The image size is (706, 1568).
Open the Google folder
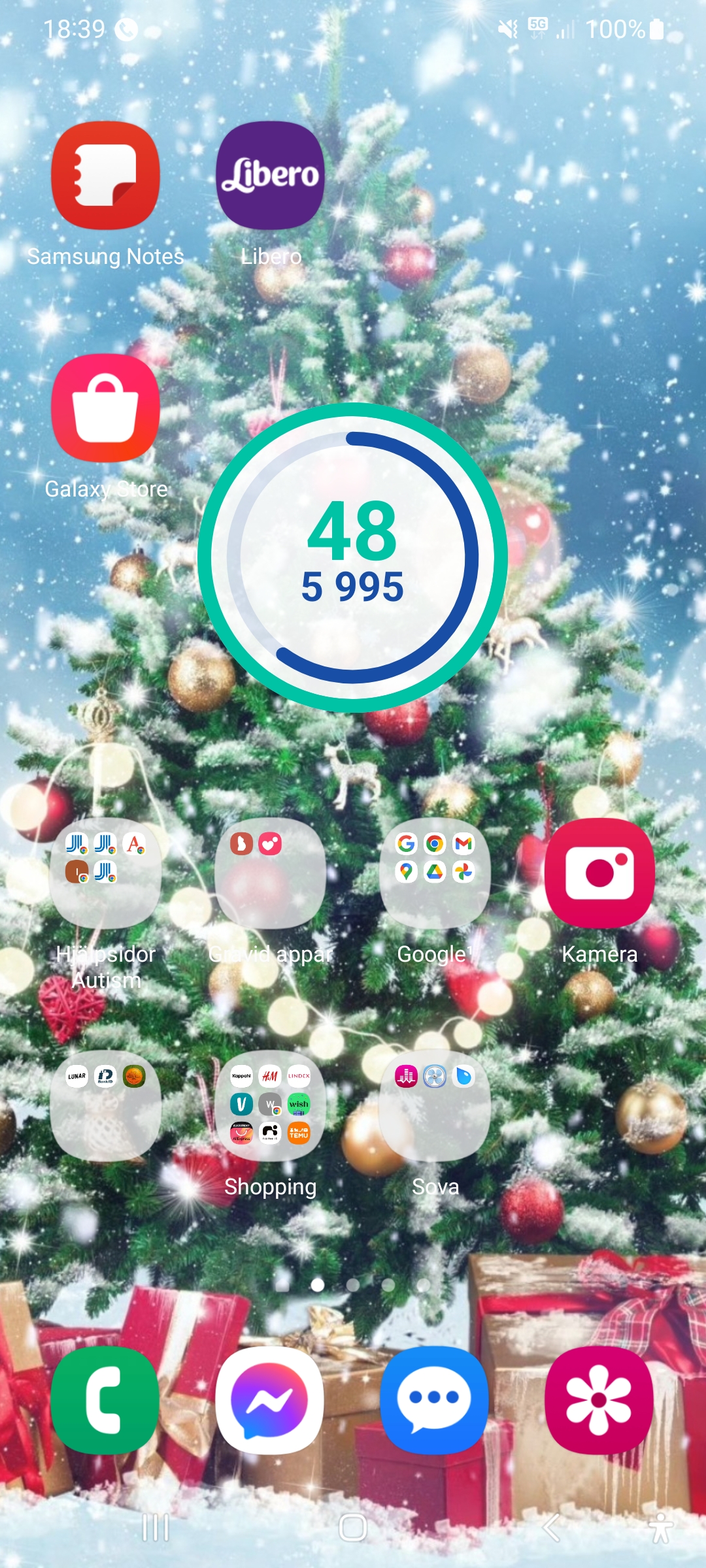pyautogui.click(x=435, y=873)
